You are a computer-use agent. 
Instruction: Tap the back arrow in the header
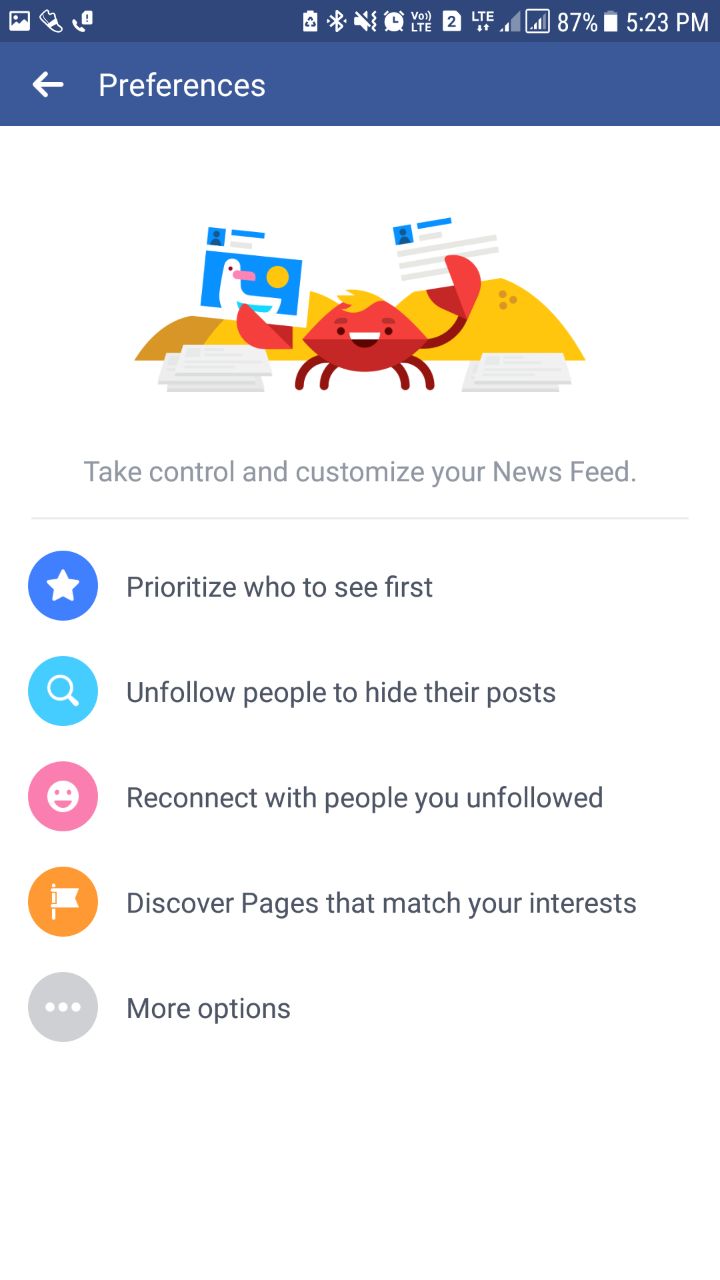(x=46, y=84)
